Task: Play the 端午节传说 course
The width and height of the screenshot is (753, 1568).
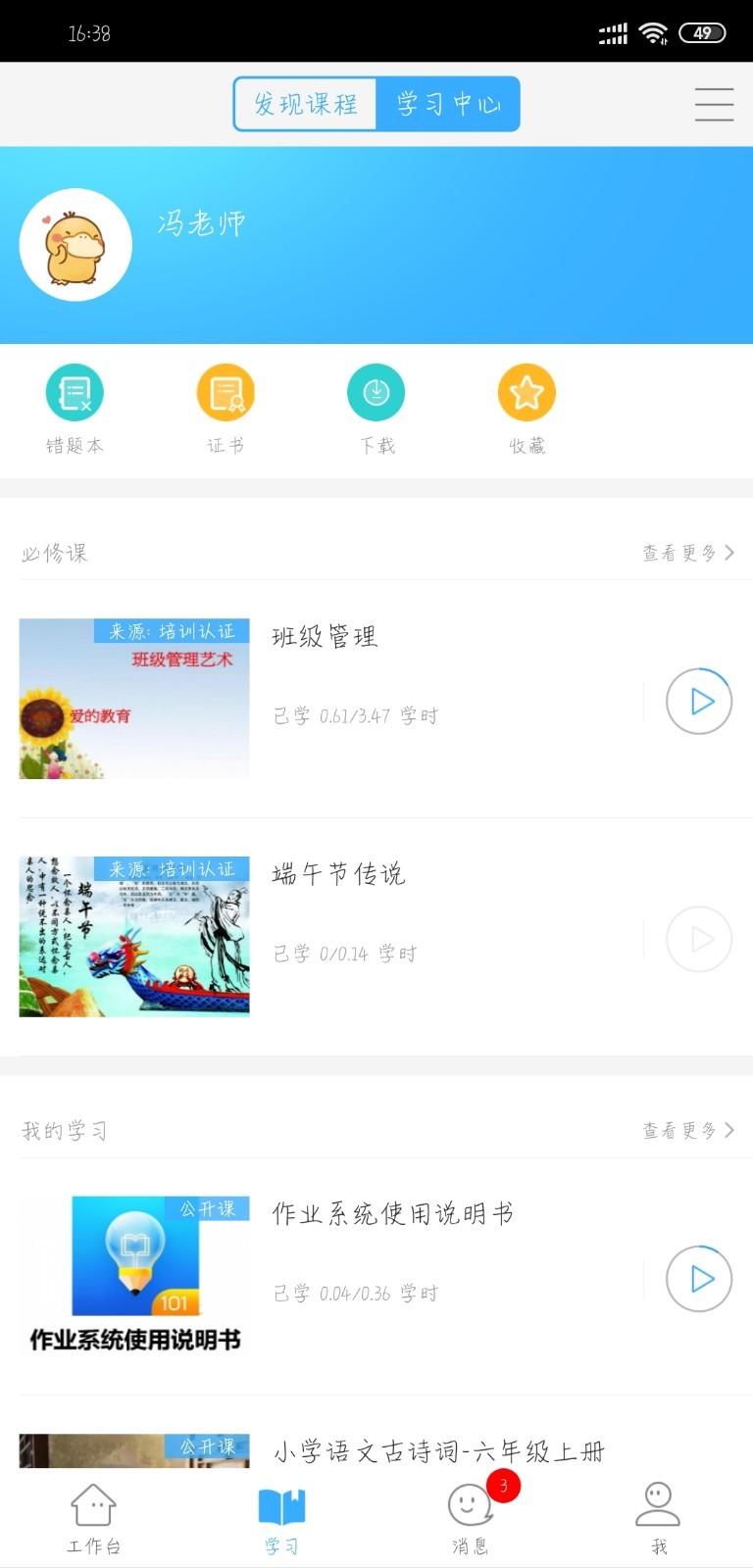Action: (x=699, y=939)
